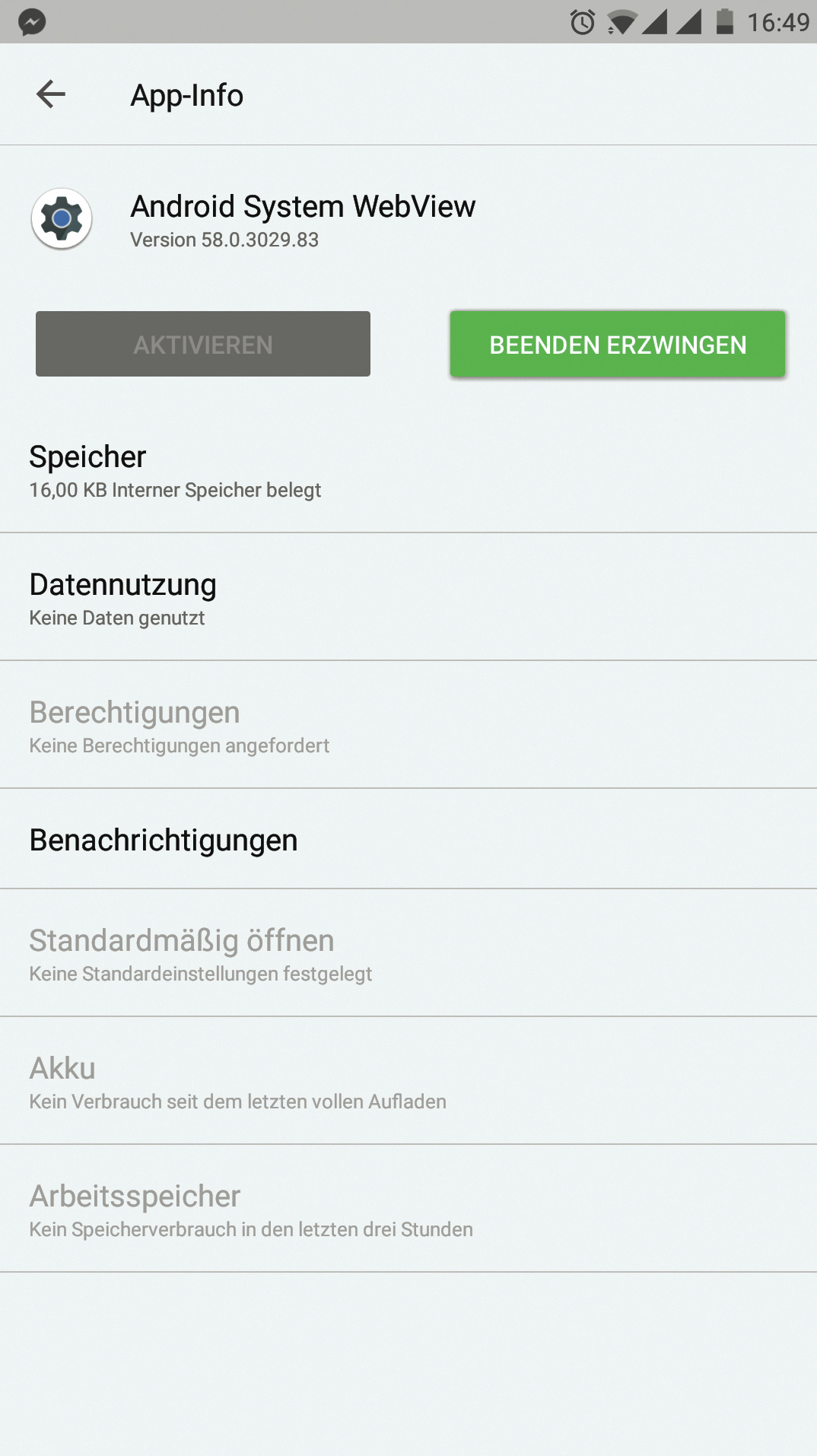Tap the Aktivieren button
The height and width of the screenshot is (1456, 817).
203,344
